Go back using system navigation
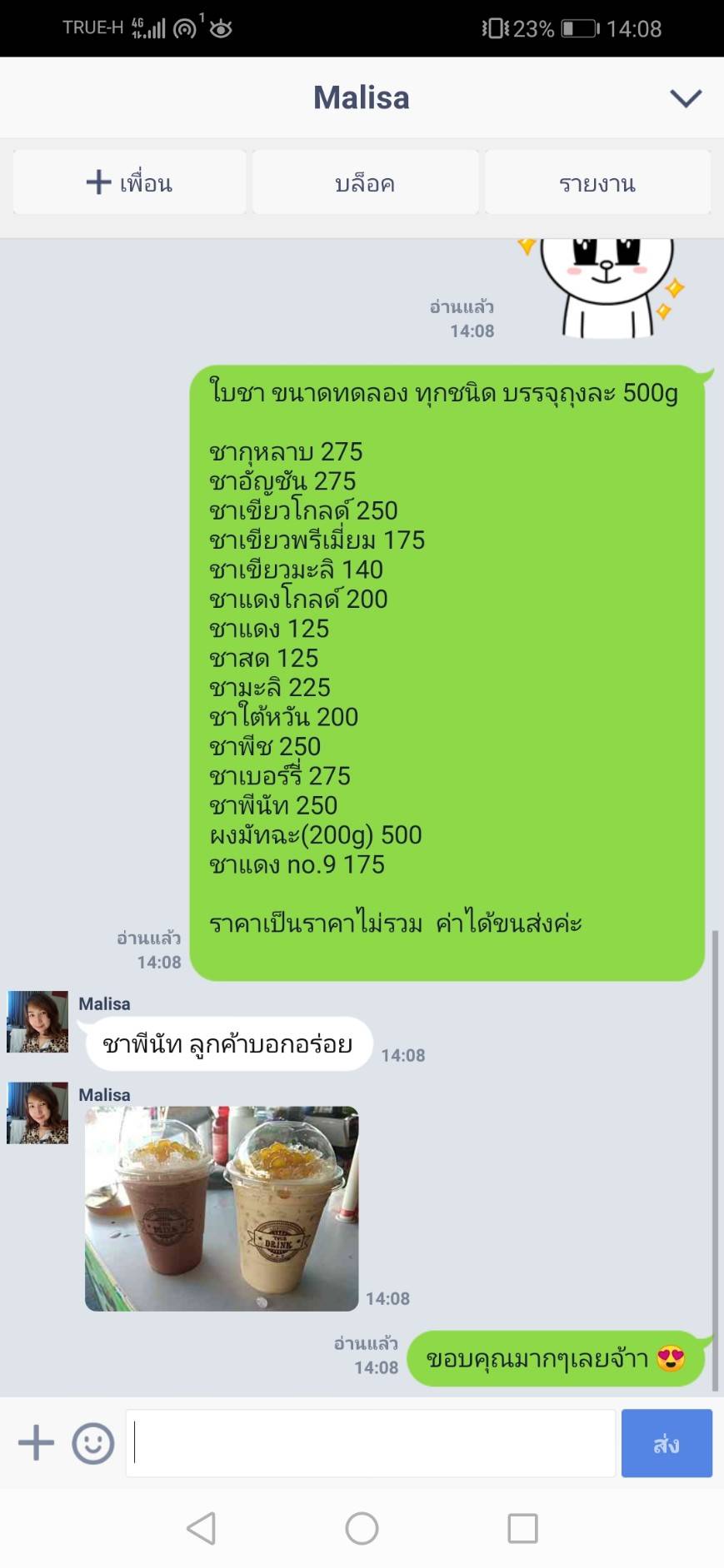The width and height of the screenshot is (724, 1568). [x=201, y=1528]
